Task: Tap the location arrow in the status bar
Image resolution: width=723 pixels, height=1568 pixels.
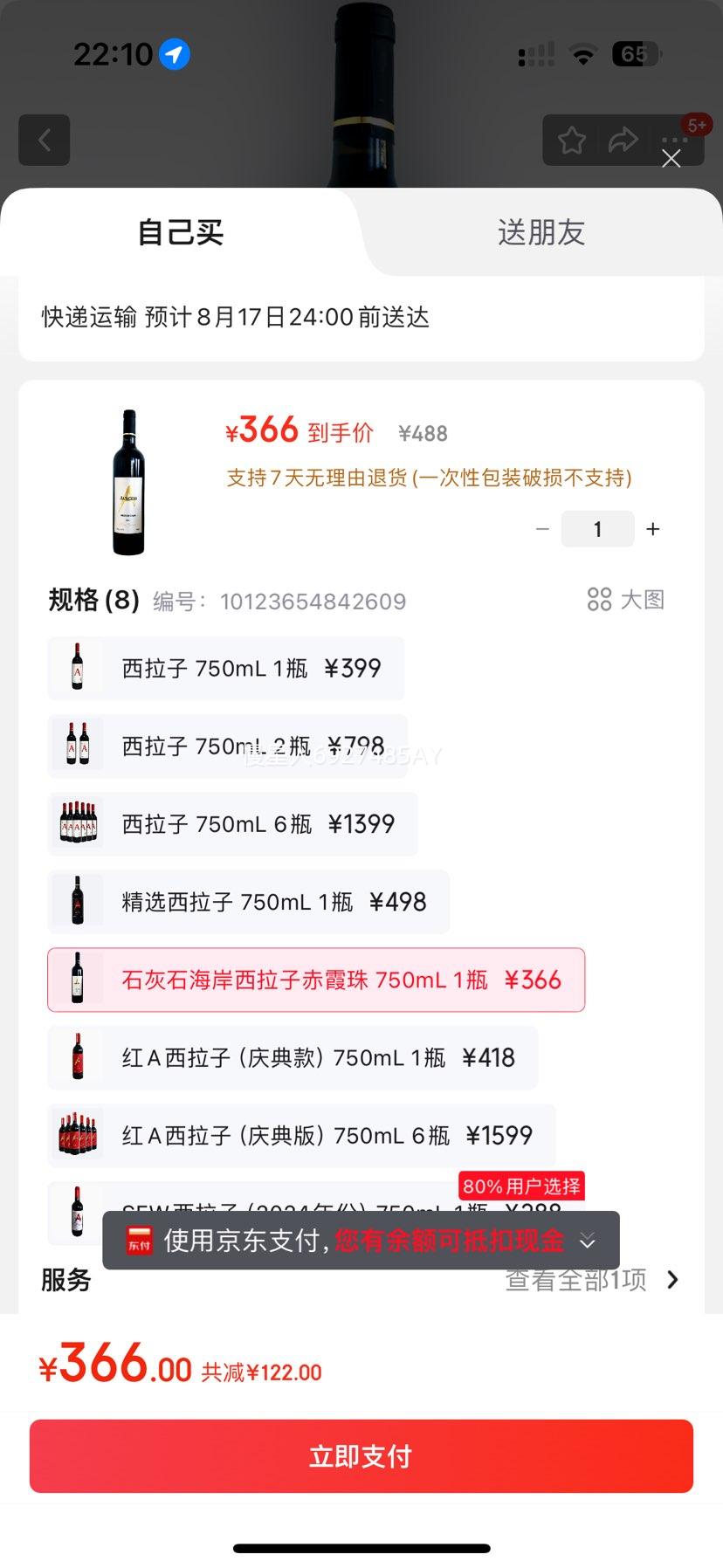Action: pyautogui.click(x=175, y=54)
